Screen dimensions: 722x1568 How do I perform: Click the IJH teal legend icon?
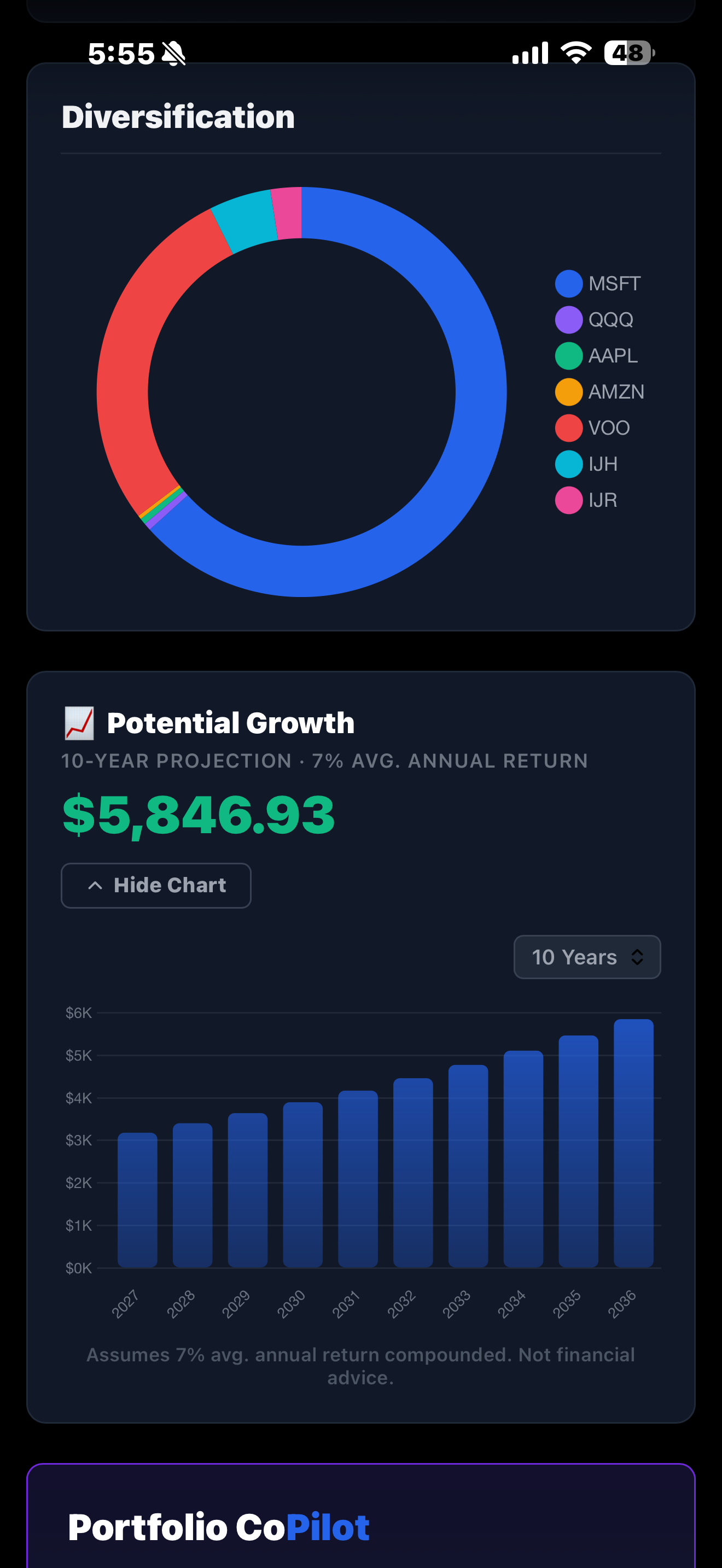point(569,463)
